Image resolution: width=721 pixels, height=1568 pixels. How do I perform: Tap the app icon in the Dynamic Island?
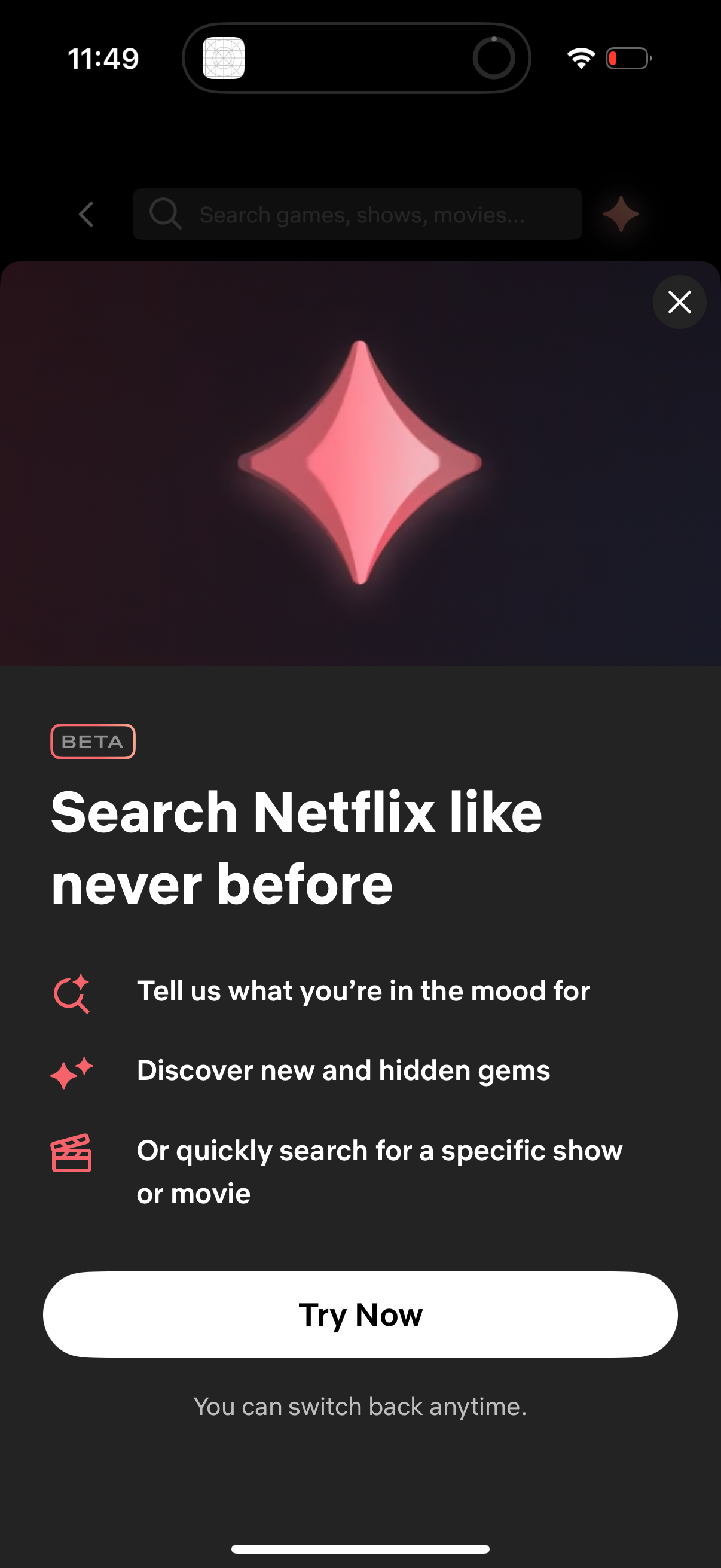tap(224, 59)
